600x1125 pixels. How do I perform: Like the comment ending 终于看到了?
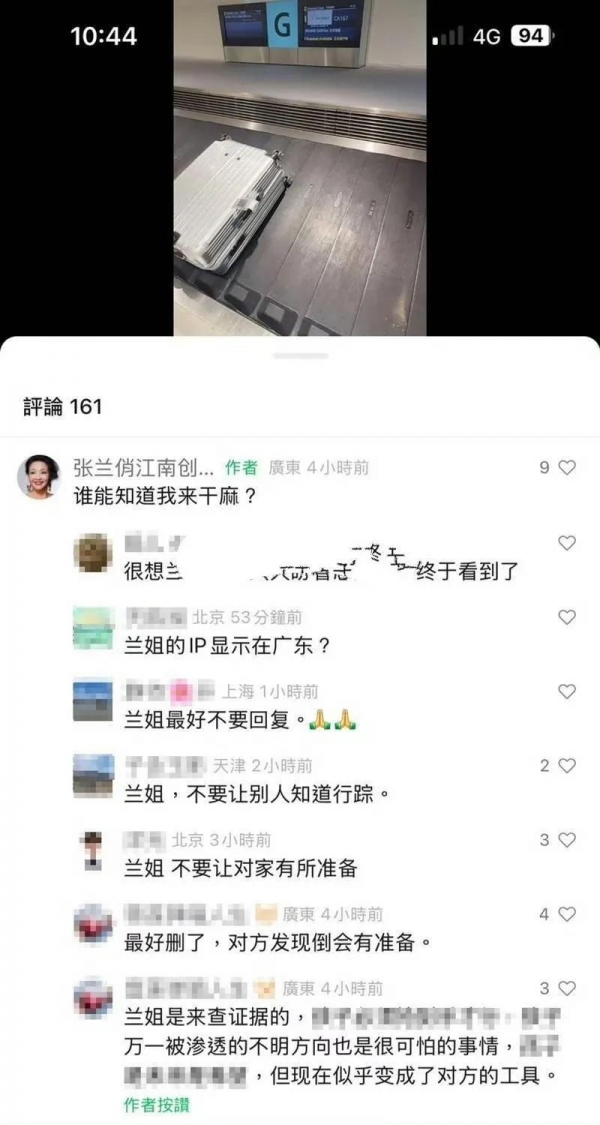(567, 543)
